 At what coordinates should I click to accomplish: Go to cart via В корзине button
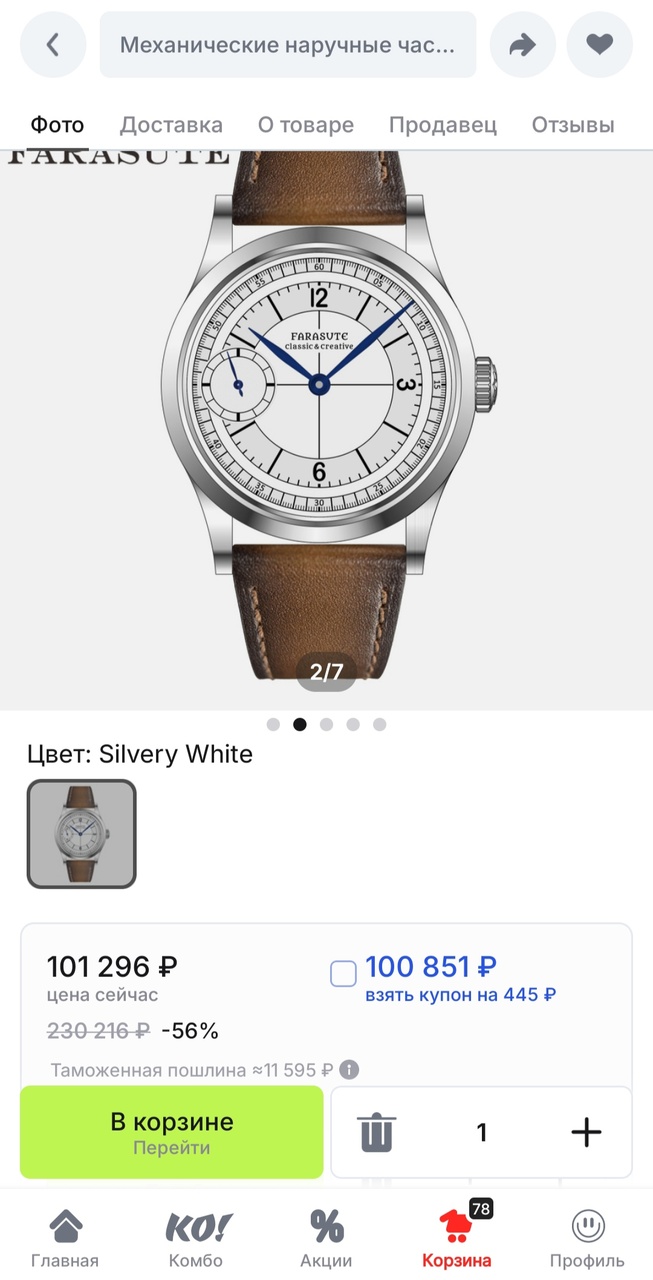(x=172, y=1132)
